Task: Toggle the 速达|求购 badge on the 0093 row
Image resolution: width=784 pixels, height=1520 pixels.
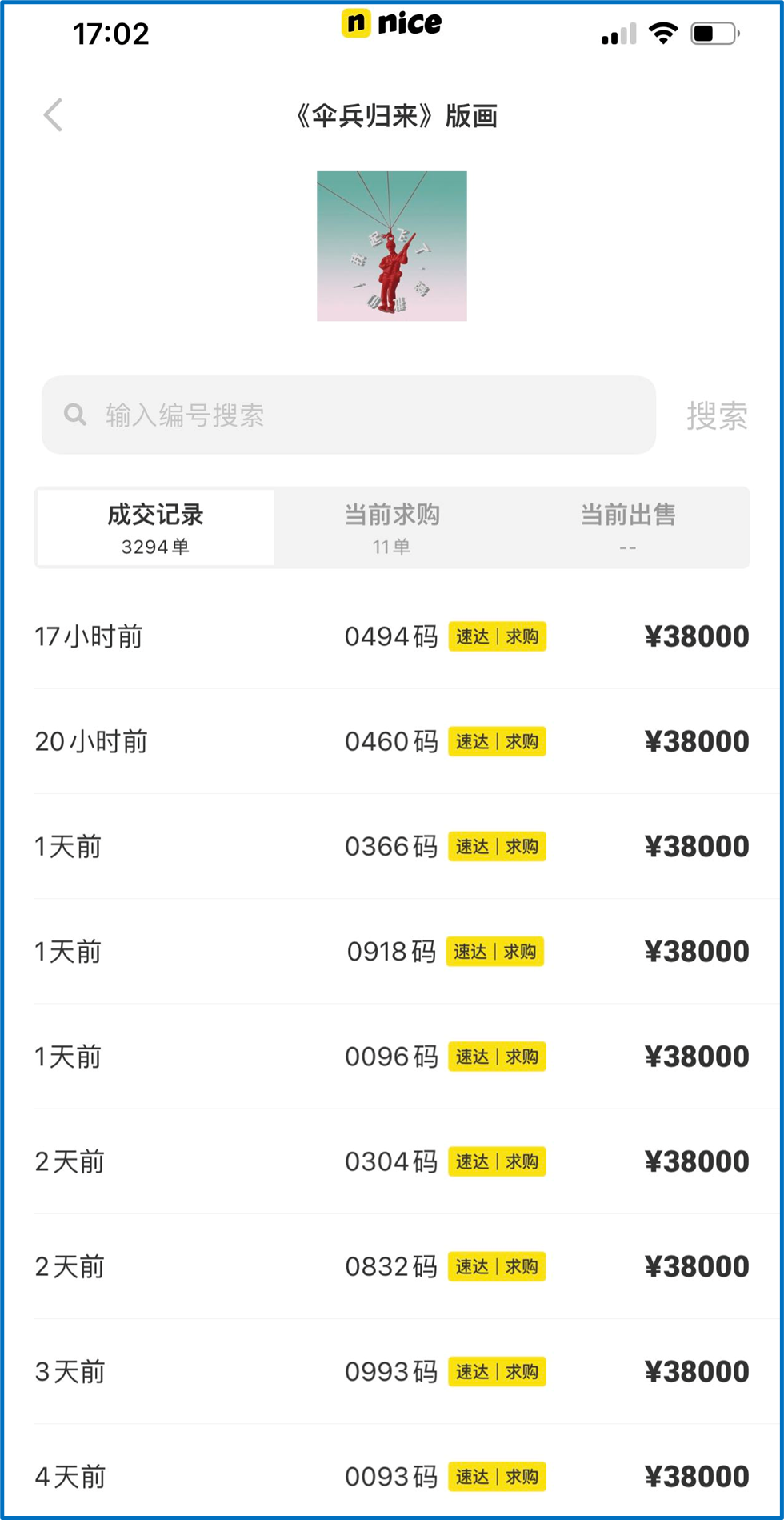Action: [497, 1476]
